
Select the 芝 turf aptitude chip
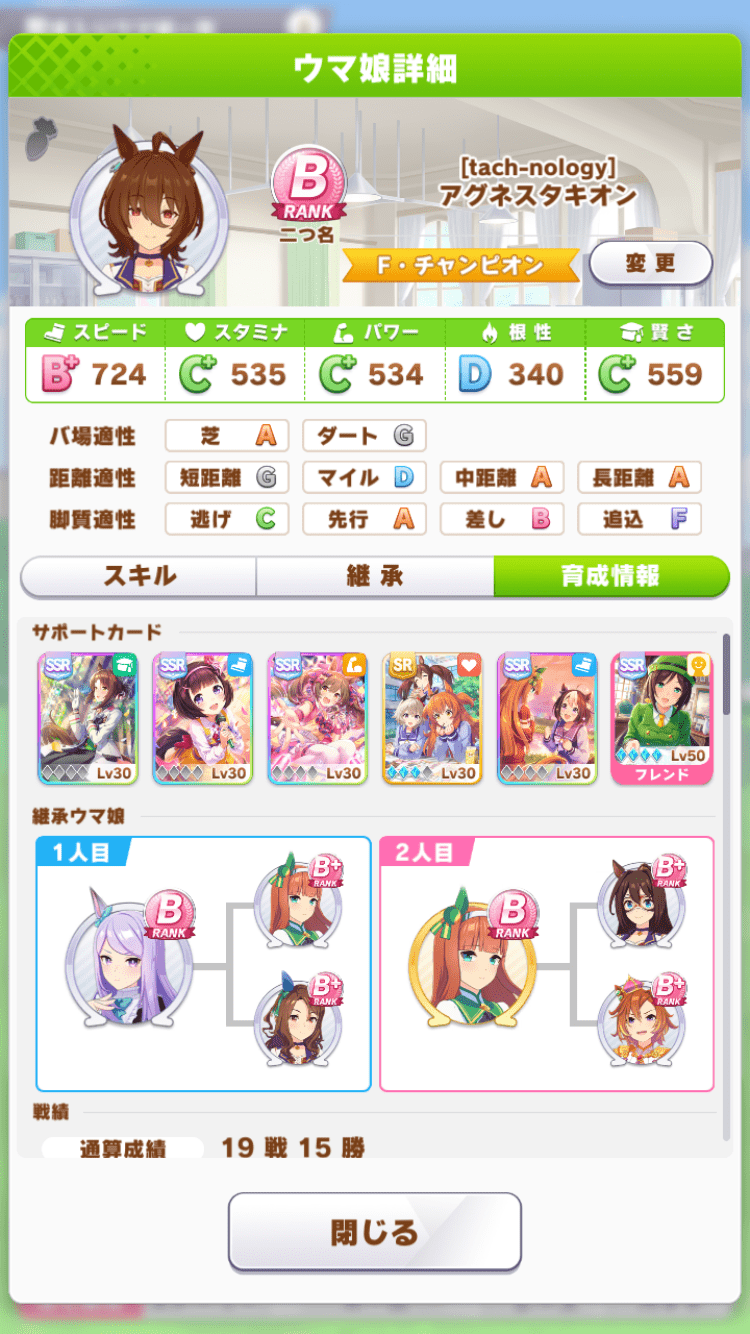click(x=226, y=435)
